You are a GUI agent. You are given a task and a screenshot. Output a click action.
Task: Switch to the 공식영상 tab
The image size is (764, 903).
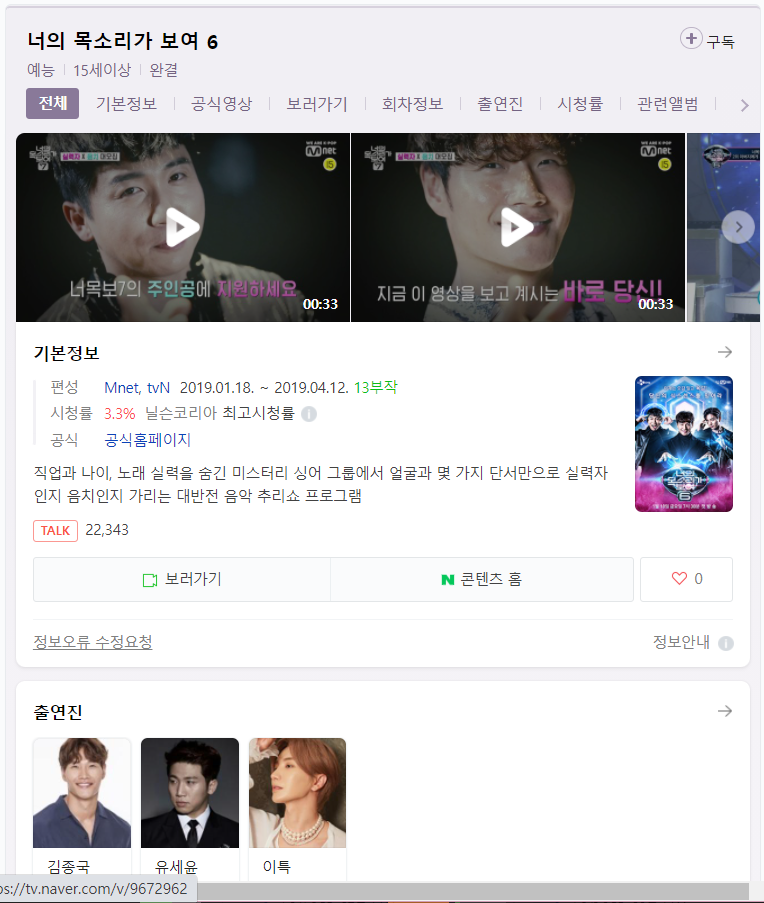222,104
